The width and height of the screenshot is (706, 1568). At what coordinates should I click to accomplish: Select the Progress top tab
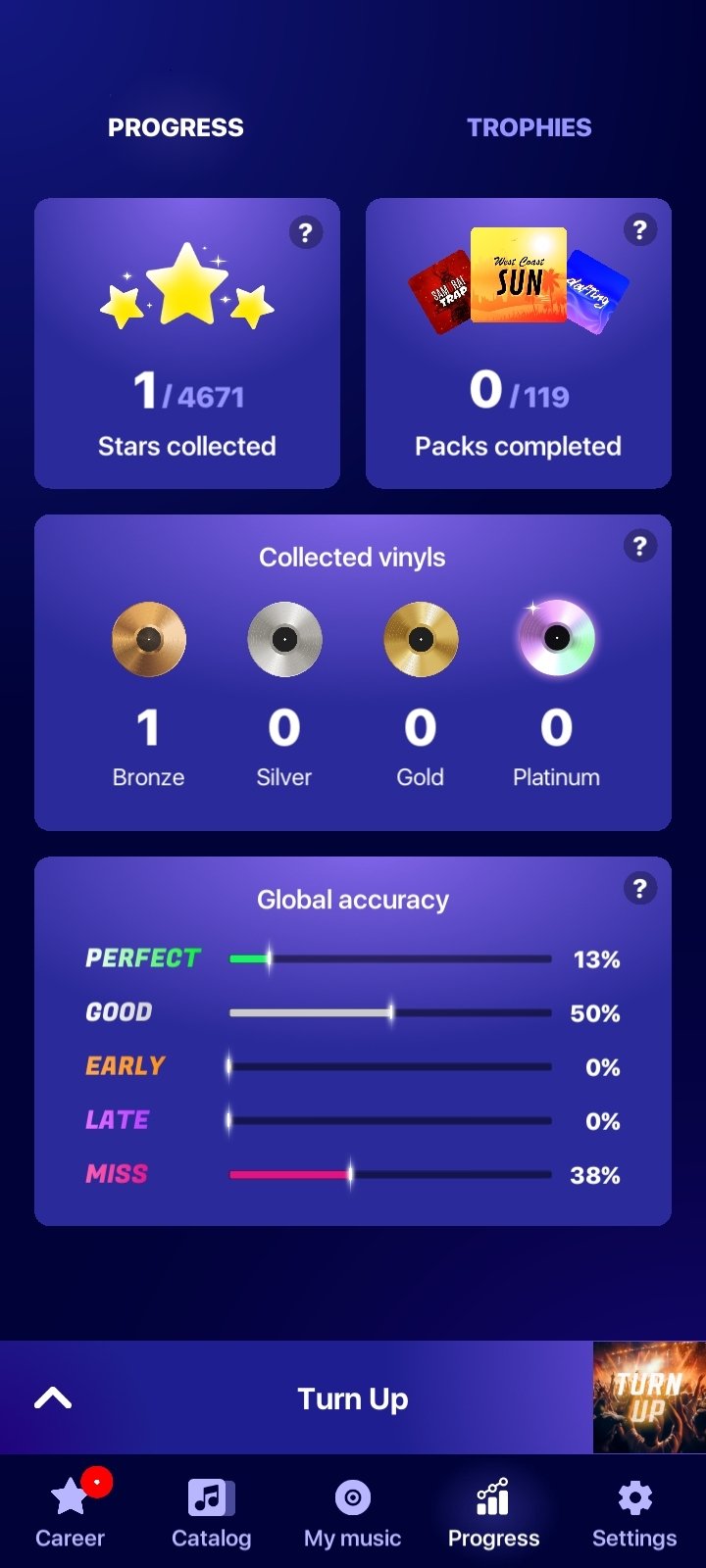tap(176, 127)
